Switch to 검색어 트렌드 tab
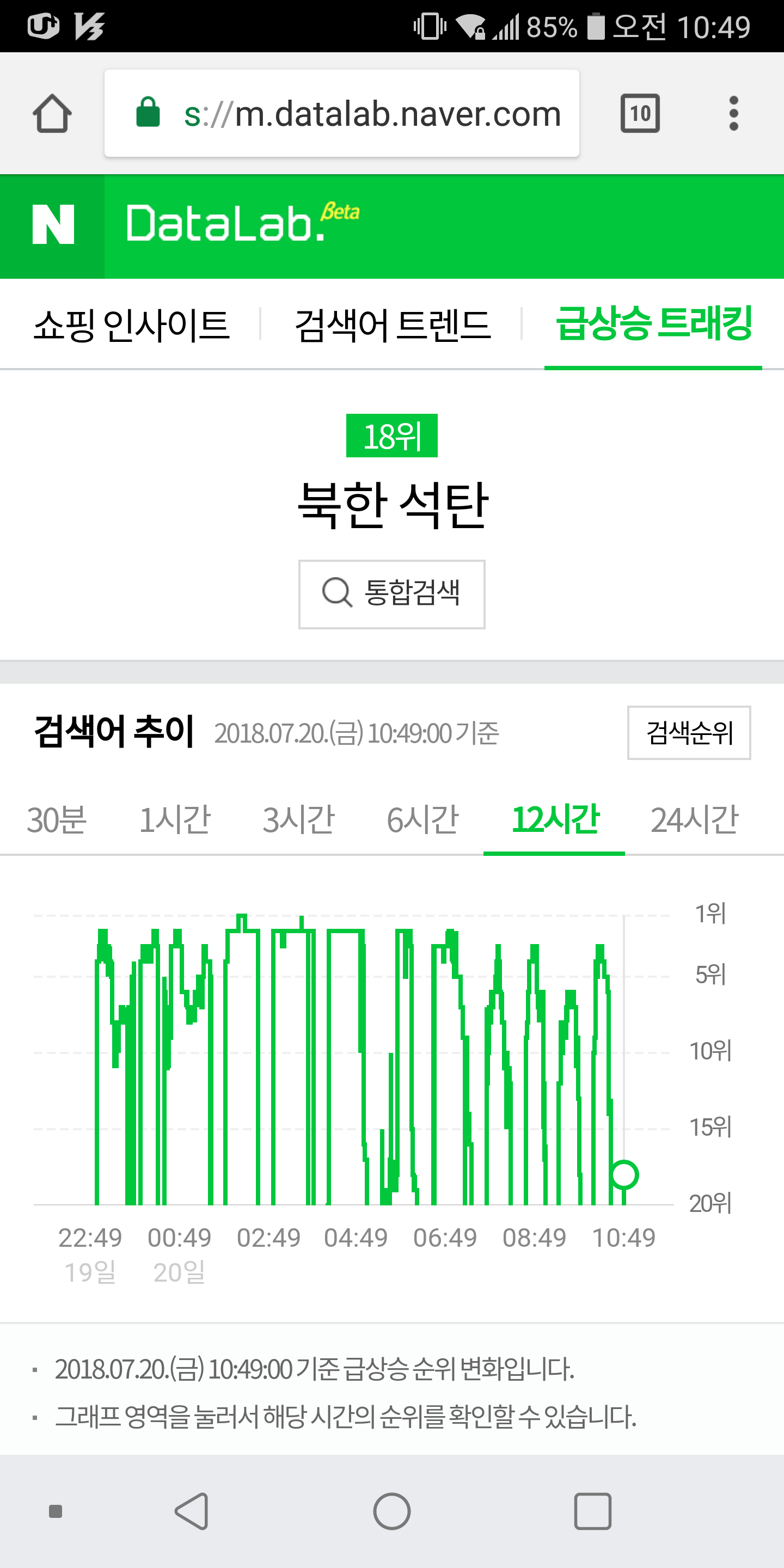The width and height of the screenshot is (784, 1568). point(392,324)
